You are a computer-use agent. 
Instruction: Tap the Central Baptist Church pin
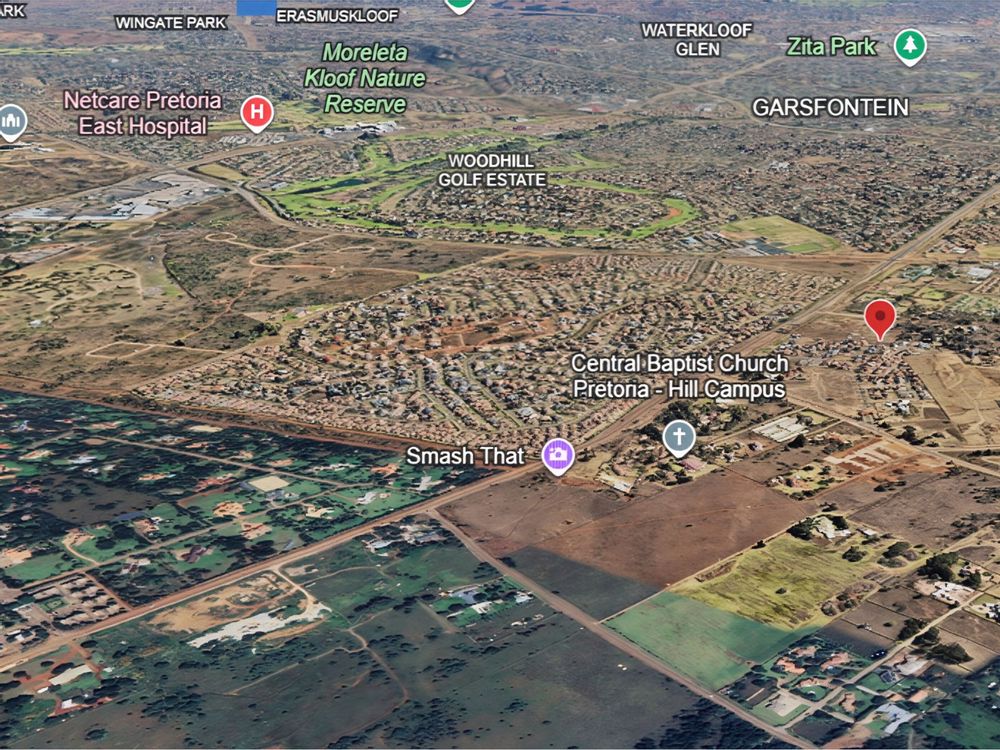click(x=679, y=437)
